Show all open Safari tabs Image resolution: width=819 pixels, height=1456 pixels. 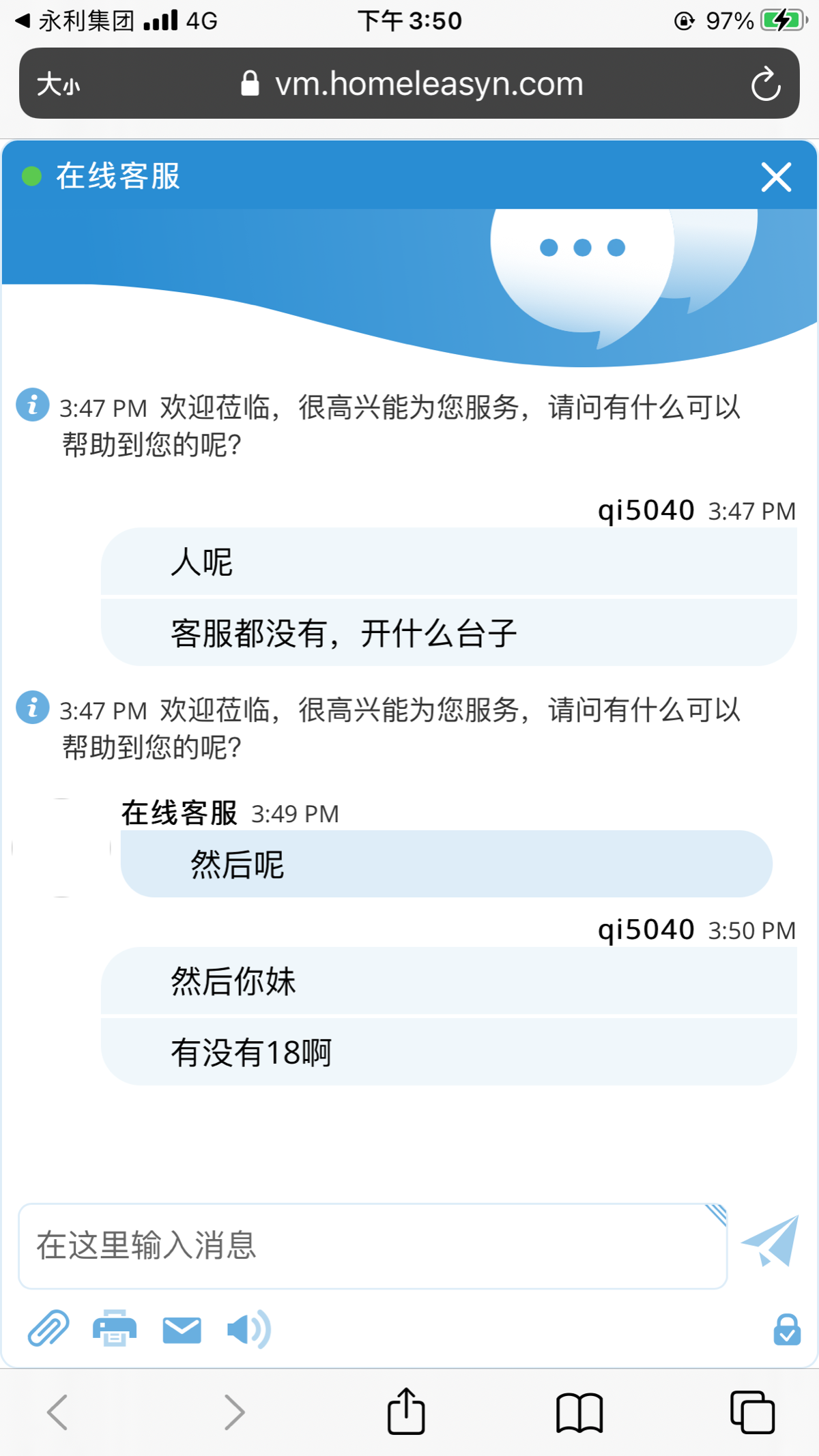[x=752, y=1412]
